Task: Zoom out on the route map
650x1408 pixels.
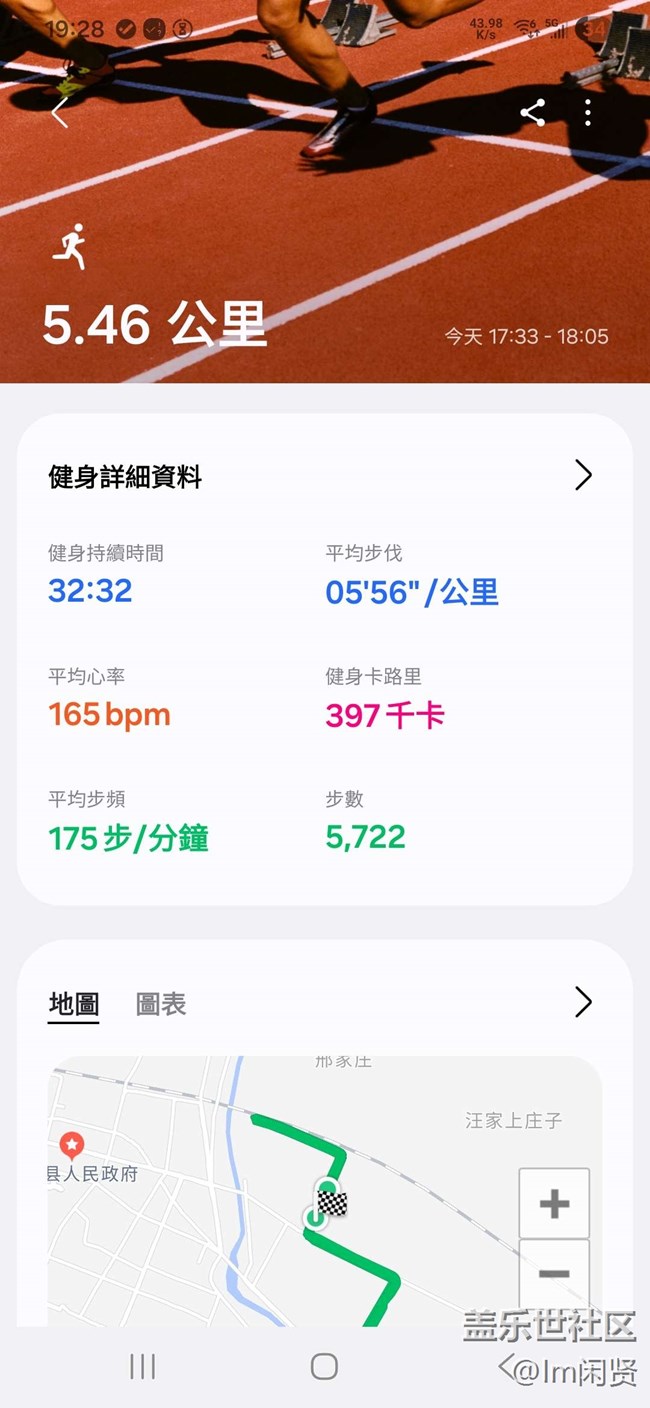Action: (554, 1274)
